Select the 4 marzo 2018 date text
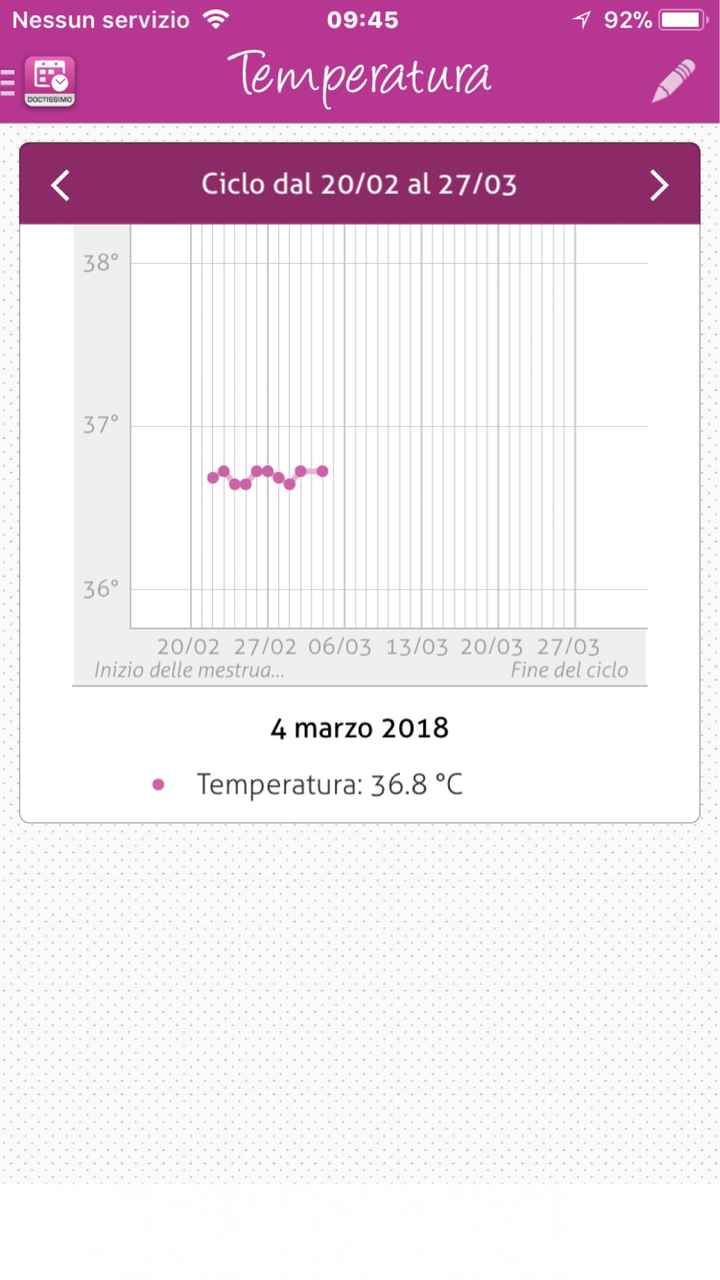Screen dimensions: 720x1280 [x=359, y=728]
